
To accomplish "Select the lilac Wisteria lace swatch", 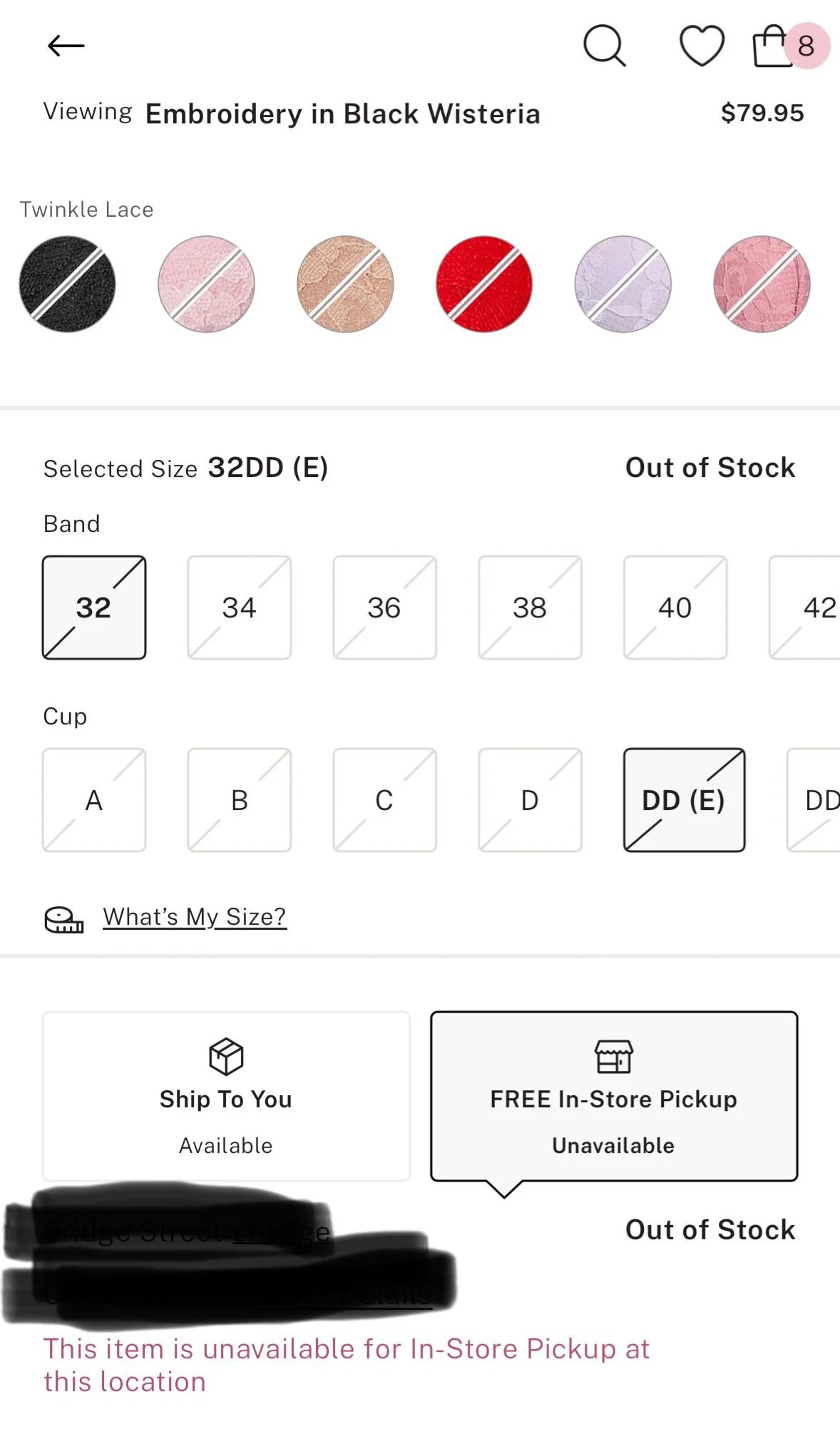I will (x=622, y=284).
